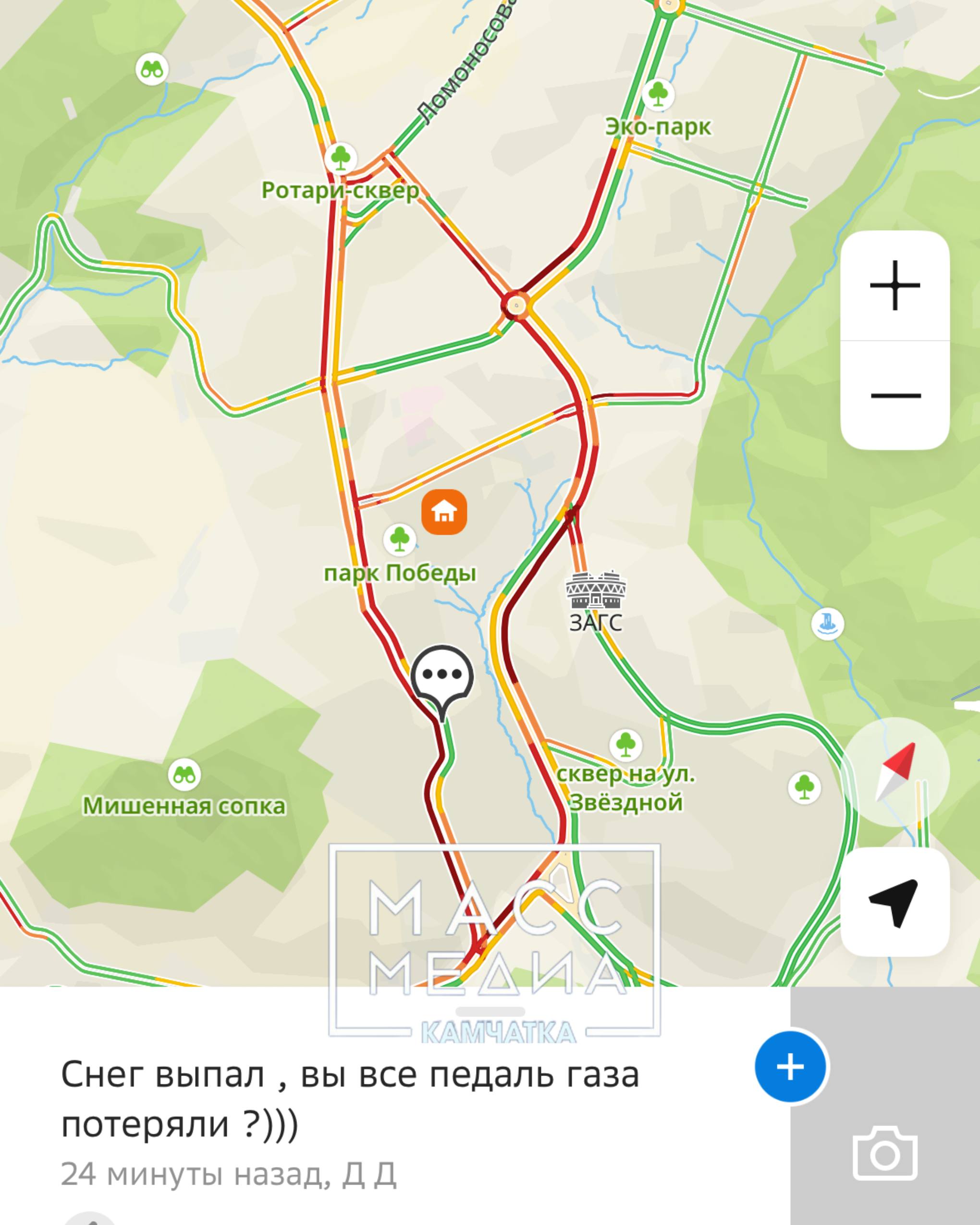The image size is (980, 1225).
Task: Zoom in on the map
Action: (895, 286)
